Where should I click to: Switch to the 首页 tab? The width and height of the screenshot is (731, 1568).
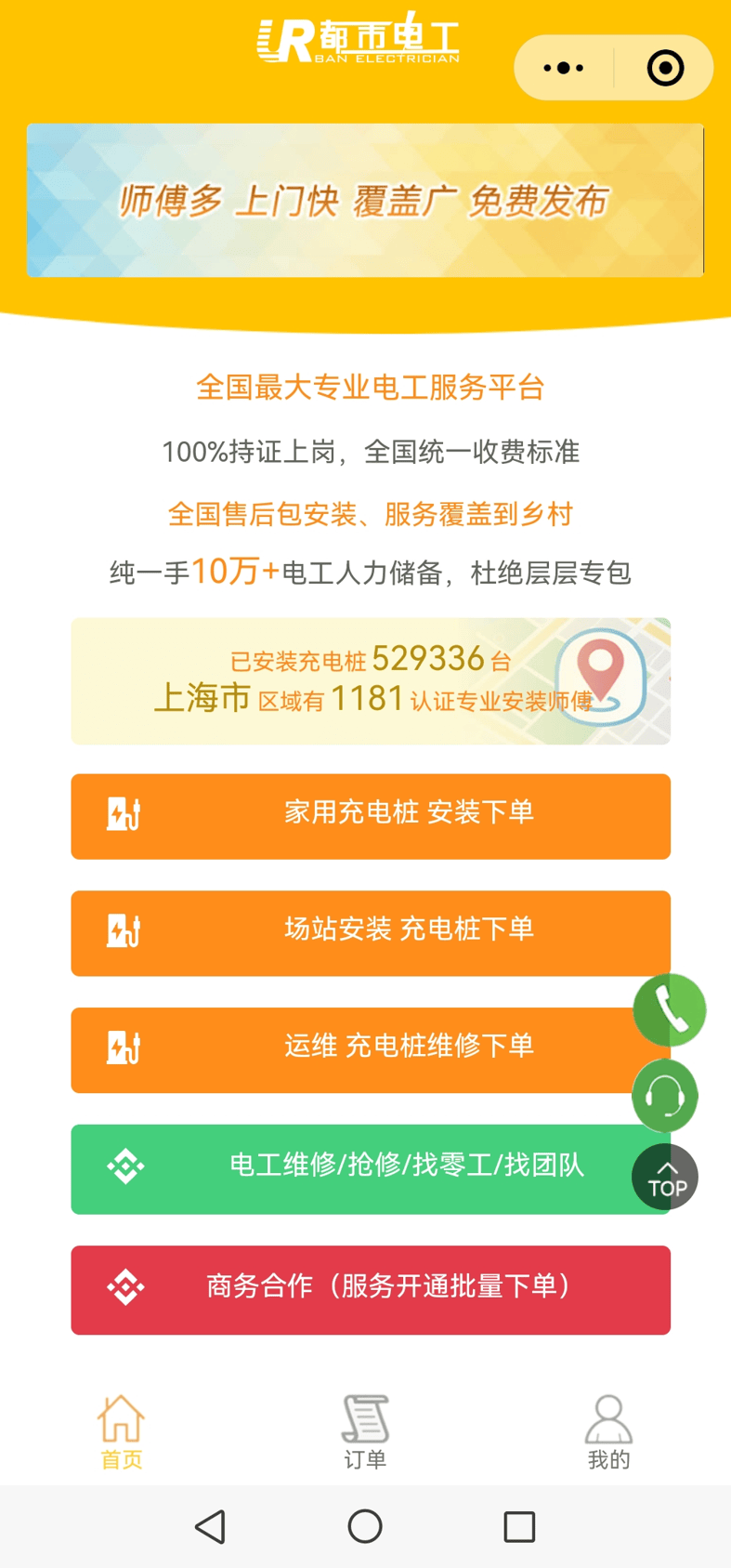click(x=122, y=1432)
